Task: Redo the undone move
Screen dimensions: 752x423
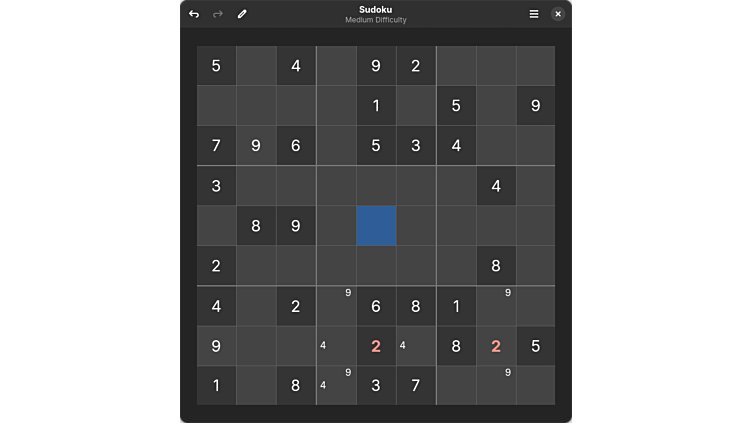Action: (218, 14)
